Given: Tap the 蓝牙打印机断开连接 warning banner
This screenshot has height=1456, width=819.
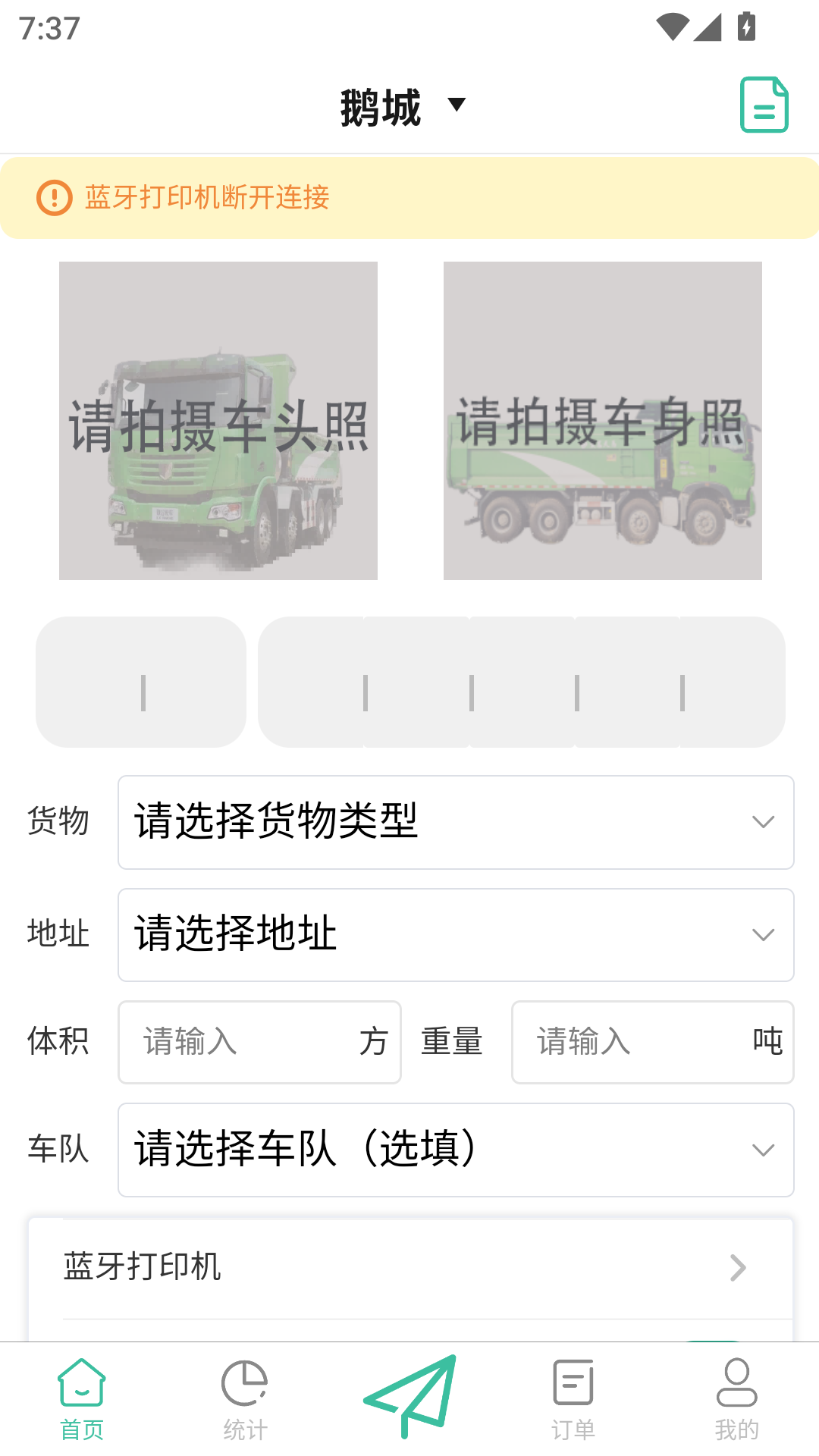Looking at the screenshot, I should [409, 199].
